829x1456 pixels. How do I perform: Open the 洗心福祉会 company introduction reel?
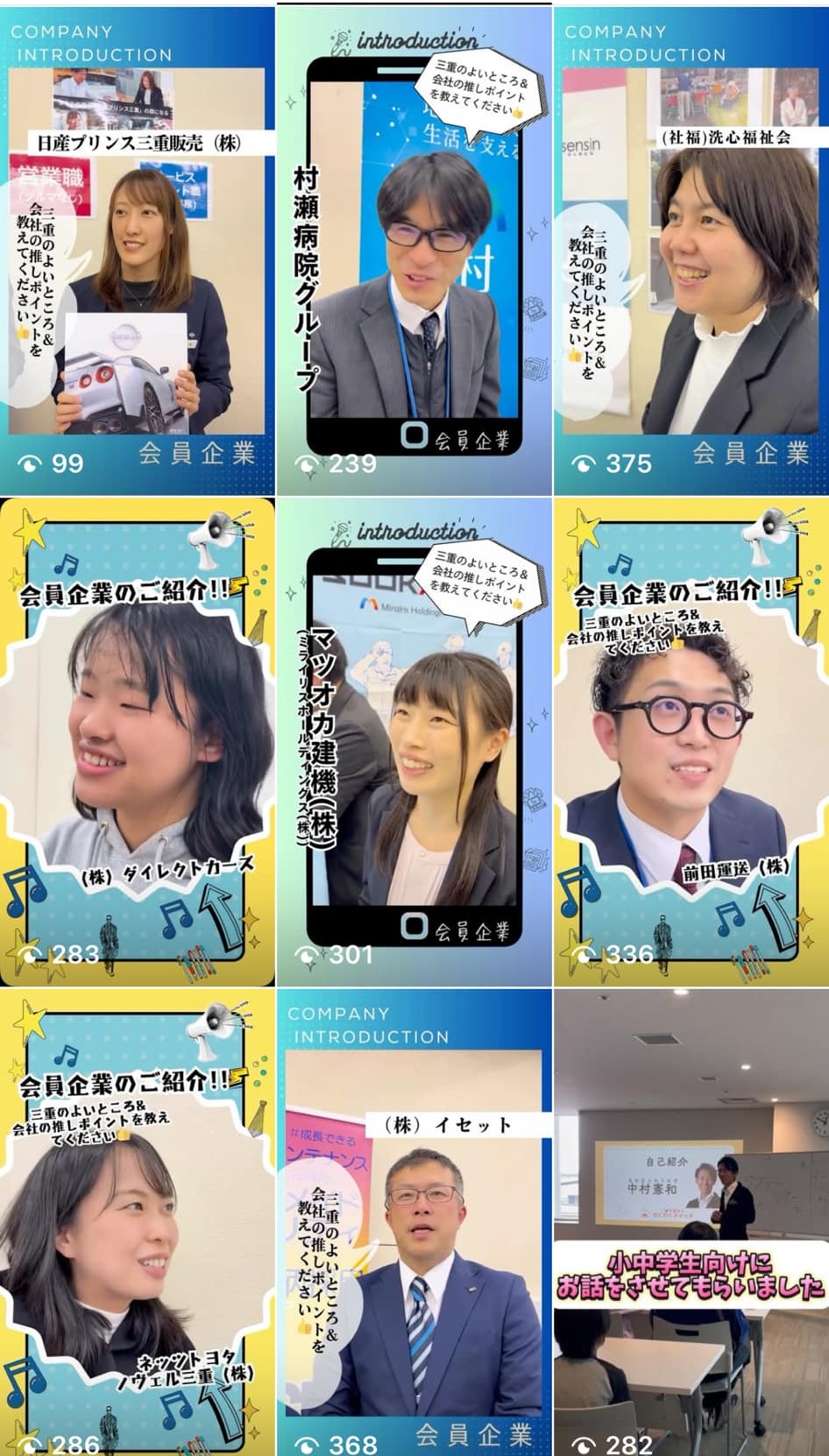691,250
